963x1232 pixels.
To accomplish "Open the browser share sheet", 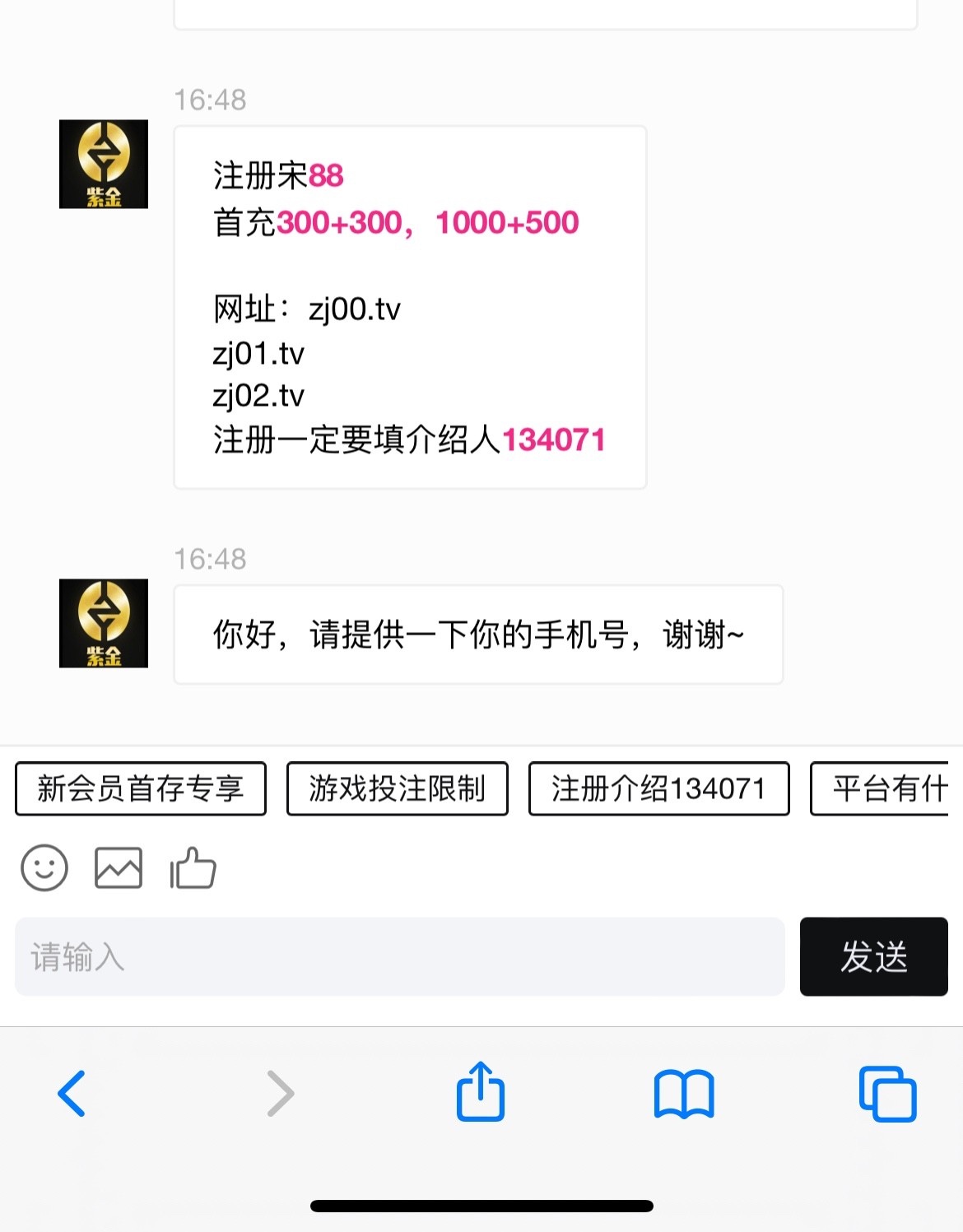I will pos(481,1091).
